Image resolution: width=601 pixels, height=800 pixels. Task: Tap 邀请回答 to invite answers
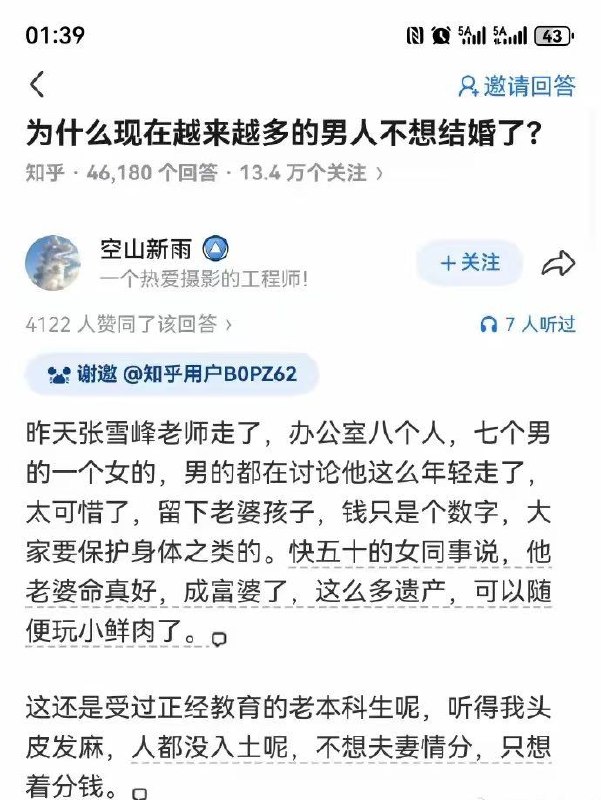517,86
